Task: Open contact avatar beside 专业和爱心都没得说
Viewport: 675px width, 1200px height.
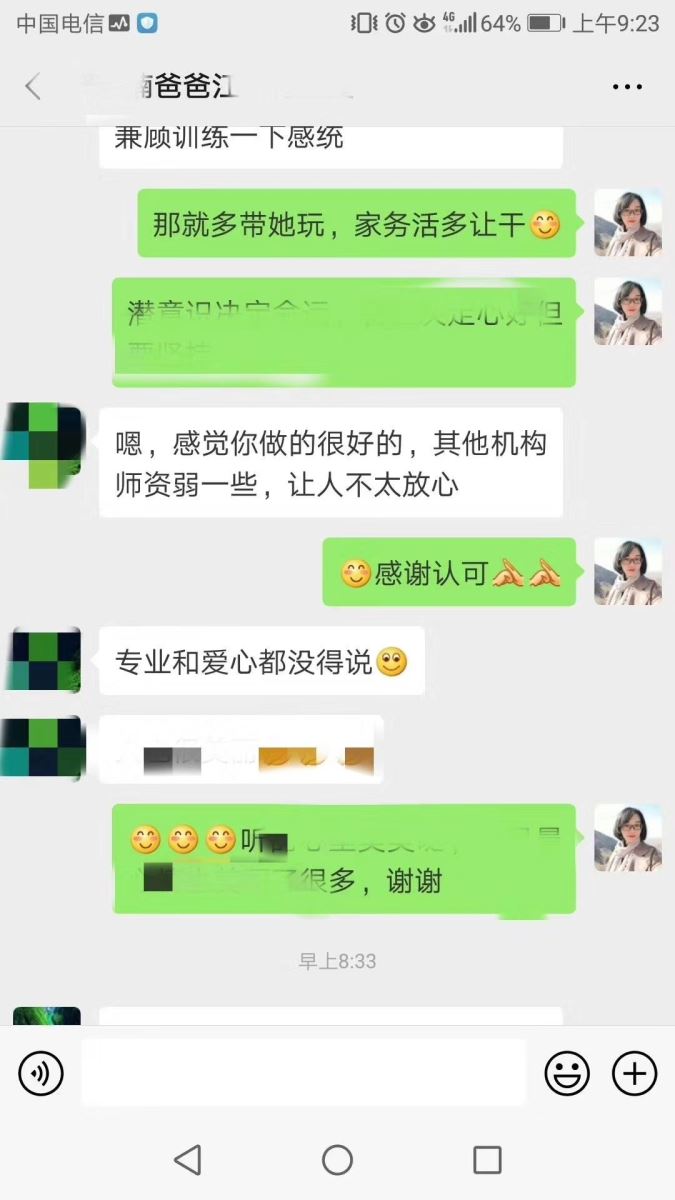Action: [46, 660]
